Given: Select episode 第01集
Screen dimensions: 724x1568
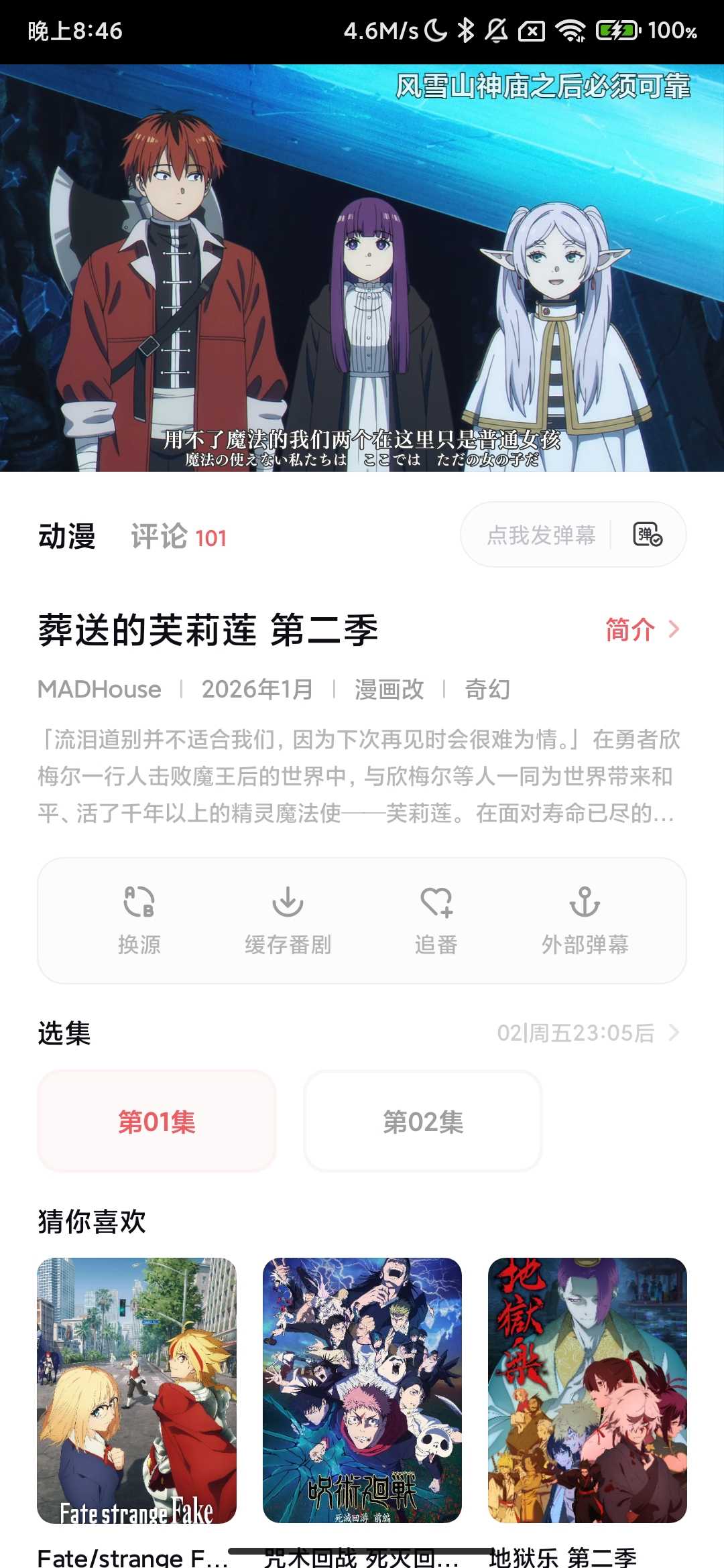Looking at the screenshot, I should click(x=157, y=1121).
